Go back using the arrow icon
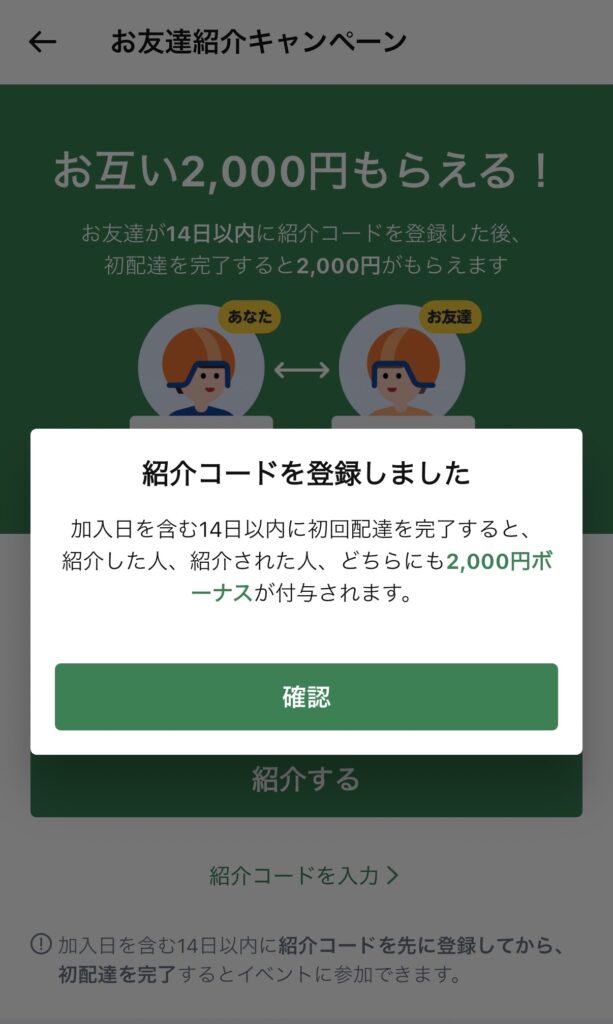This screenshot has height=1024, width=613. click(43, 42)
